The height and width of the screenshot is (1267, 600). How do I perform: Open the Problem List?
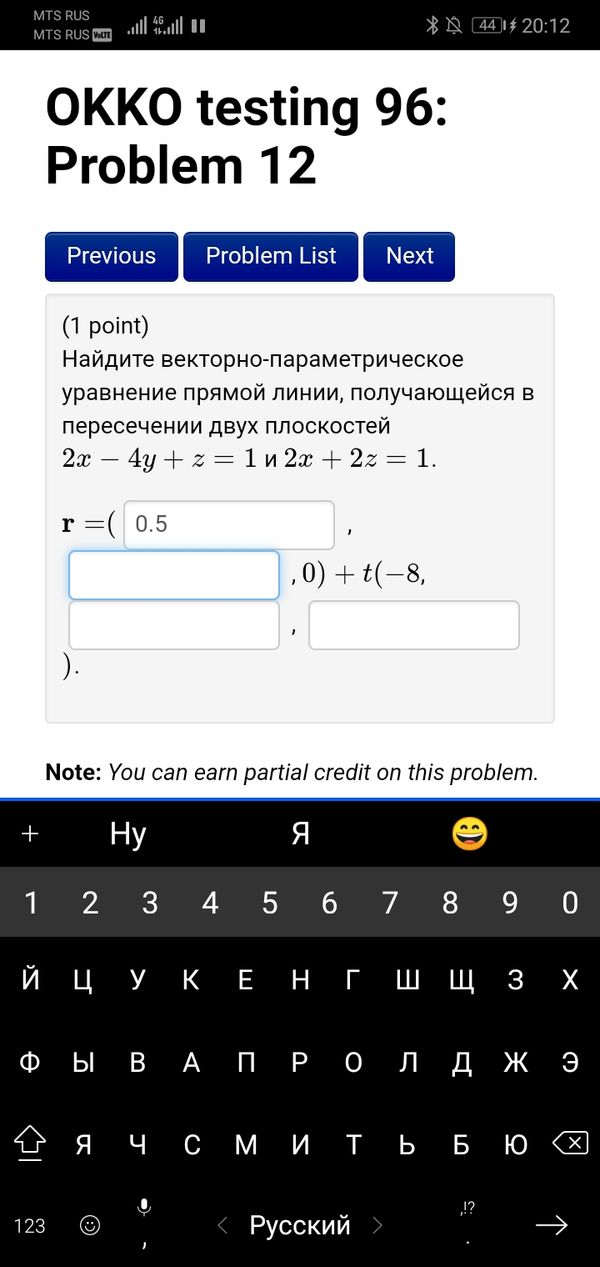click(271, 256)
